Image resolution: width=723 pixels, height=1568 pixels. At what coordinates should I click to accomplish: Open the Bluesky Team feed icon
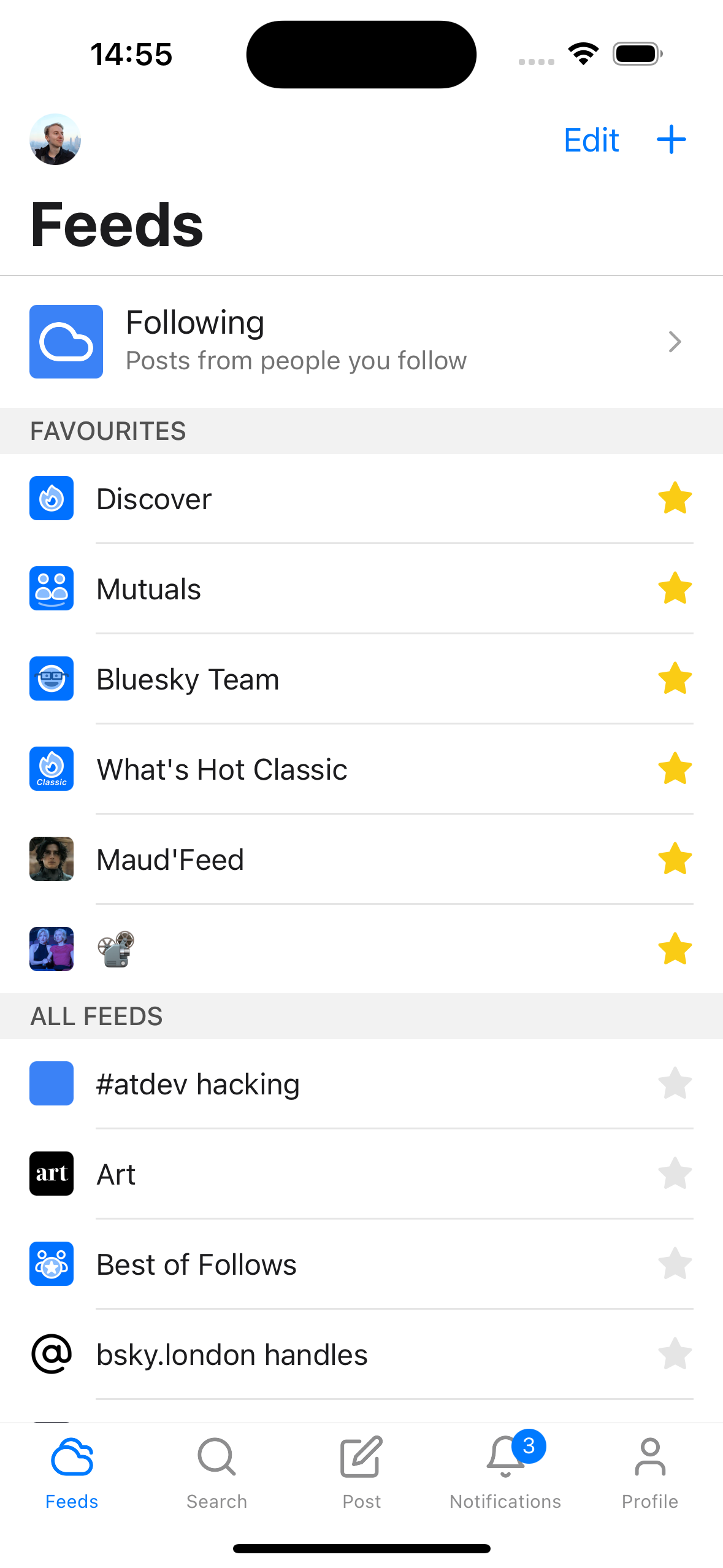[52, 678]
